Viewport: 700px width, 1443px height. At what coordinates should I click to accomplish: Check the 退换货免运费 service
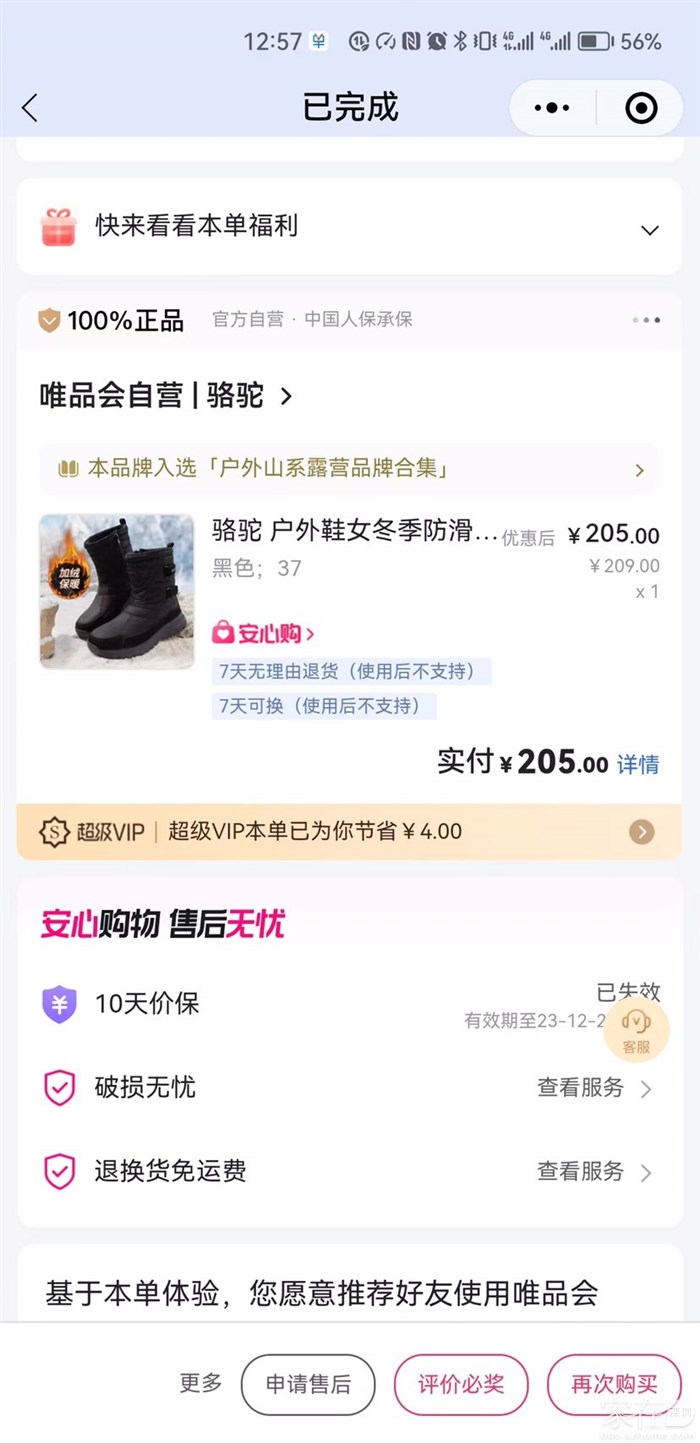(x=594, y=1172)
